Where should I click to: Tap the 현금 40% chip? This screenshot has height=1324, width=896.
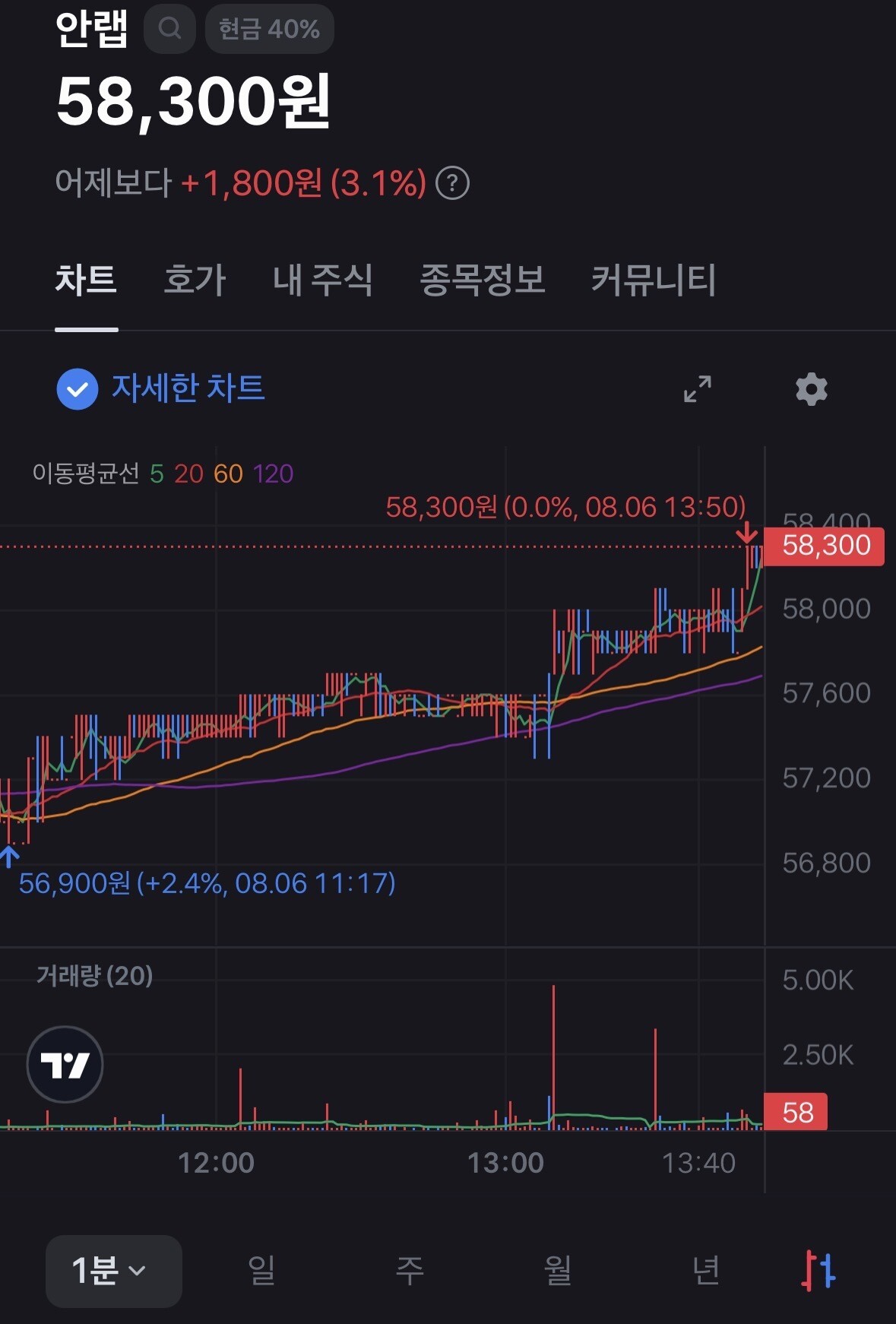pos(269,29)
